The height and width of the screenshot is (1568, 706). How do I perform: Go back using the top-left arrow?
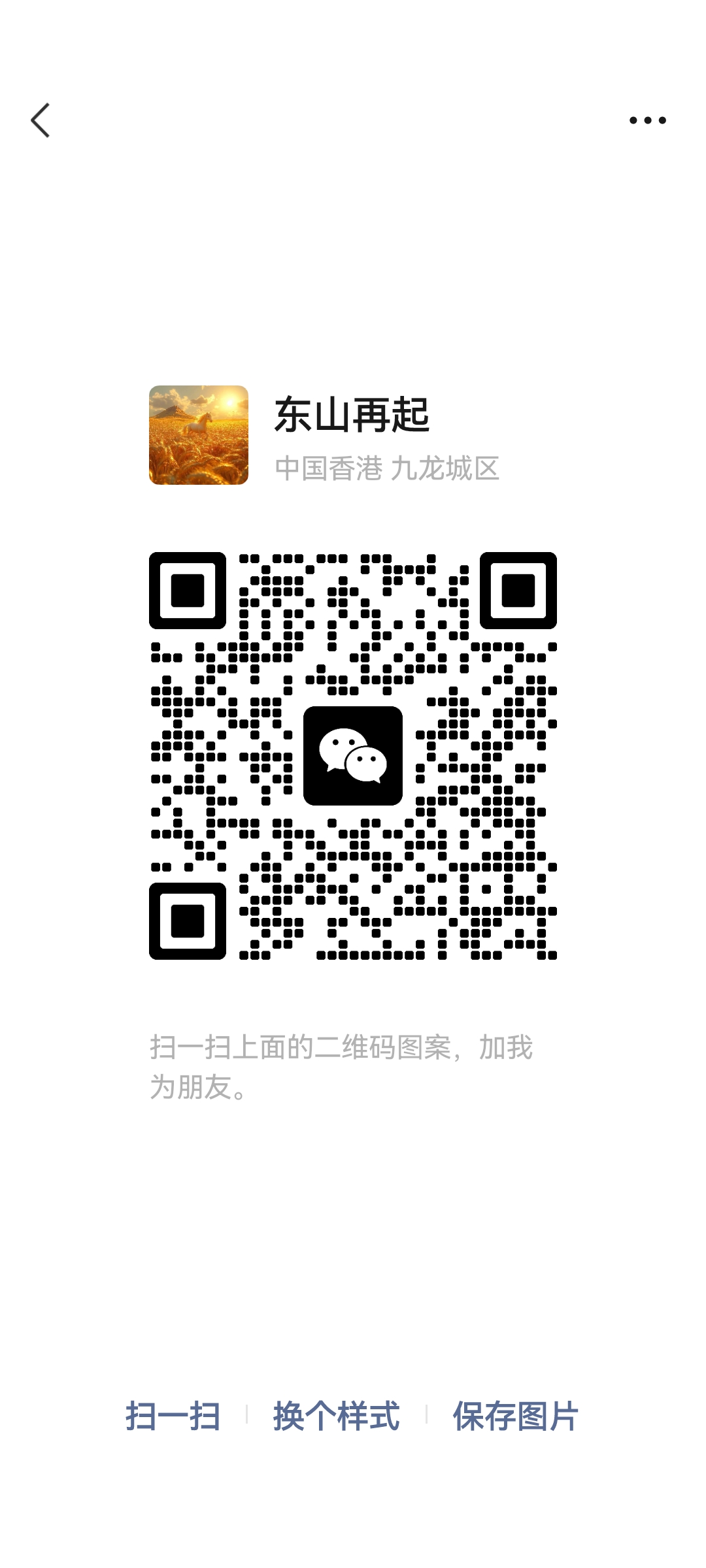41,120
